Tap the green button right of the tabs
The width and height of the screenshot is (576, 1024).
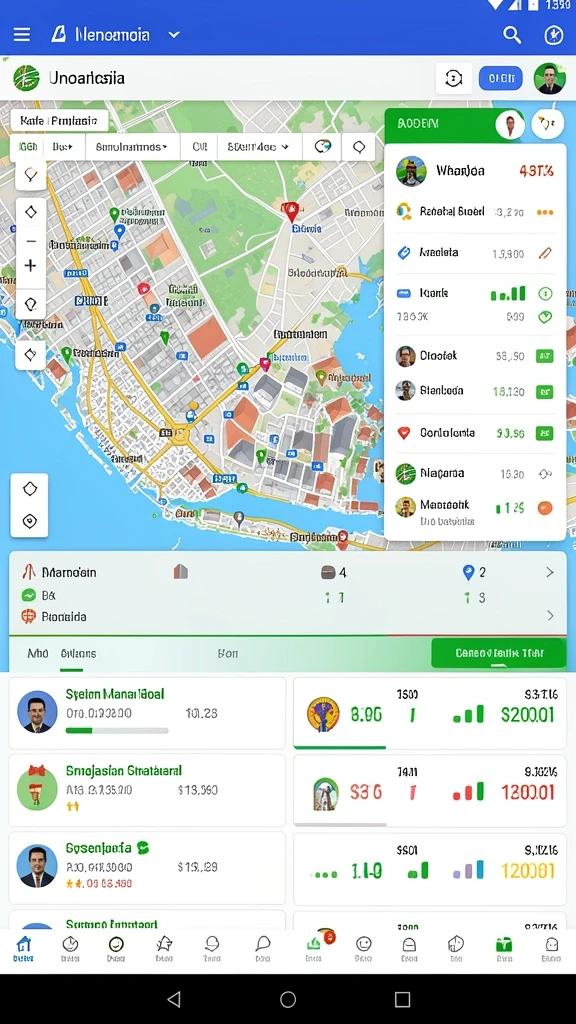(498, 653)
